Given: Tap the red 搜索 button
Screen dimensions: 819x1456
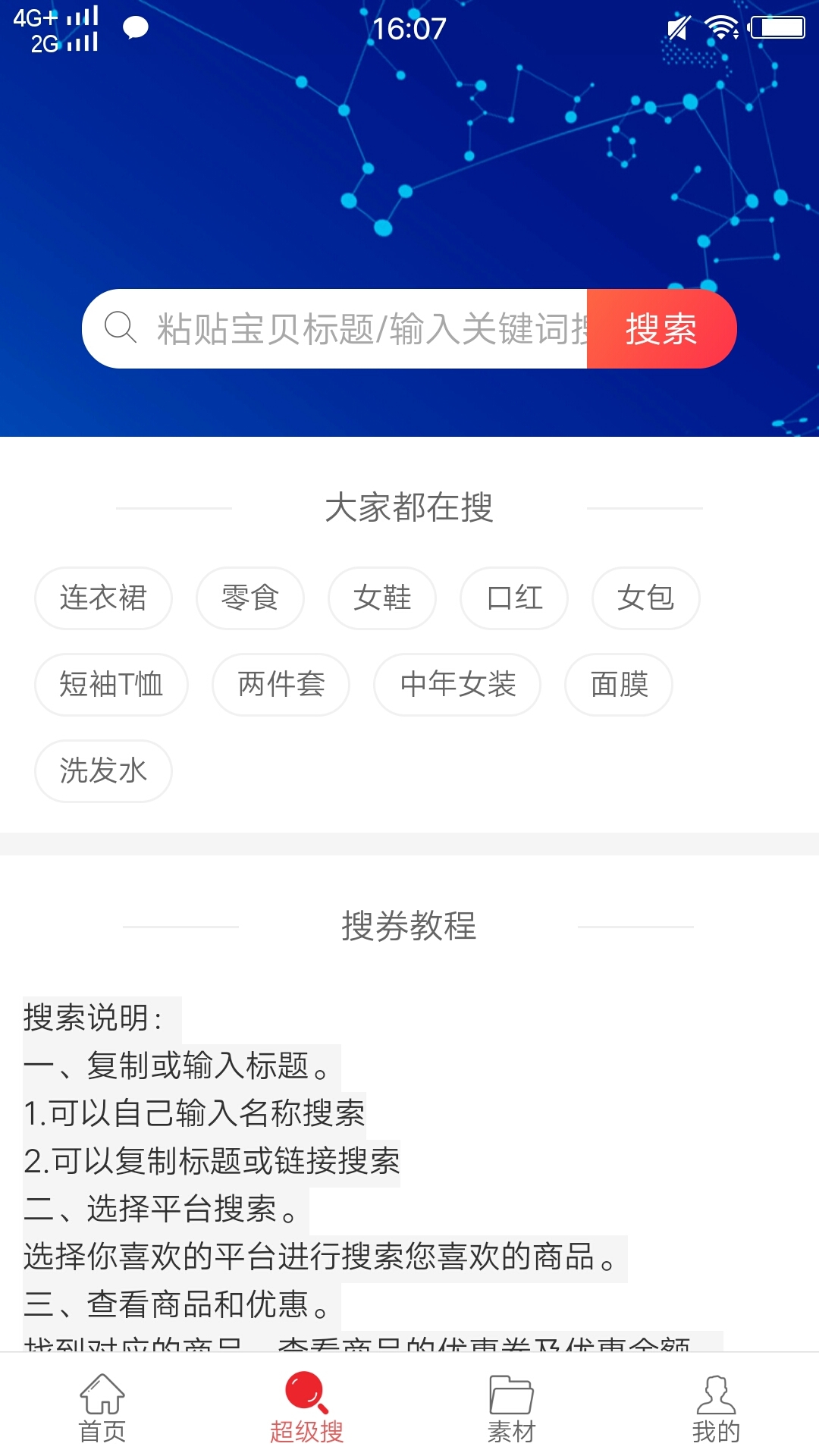Looking at the screenshot, I should click(x=661, y=328).
